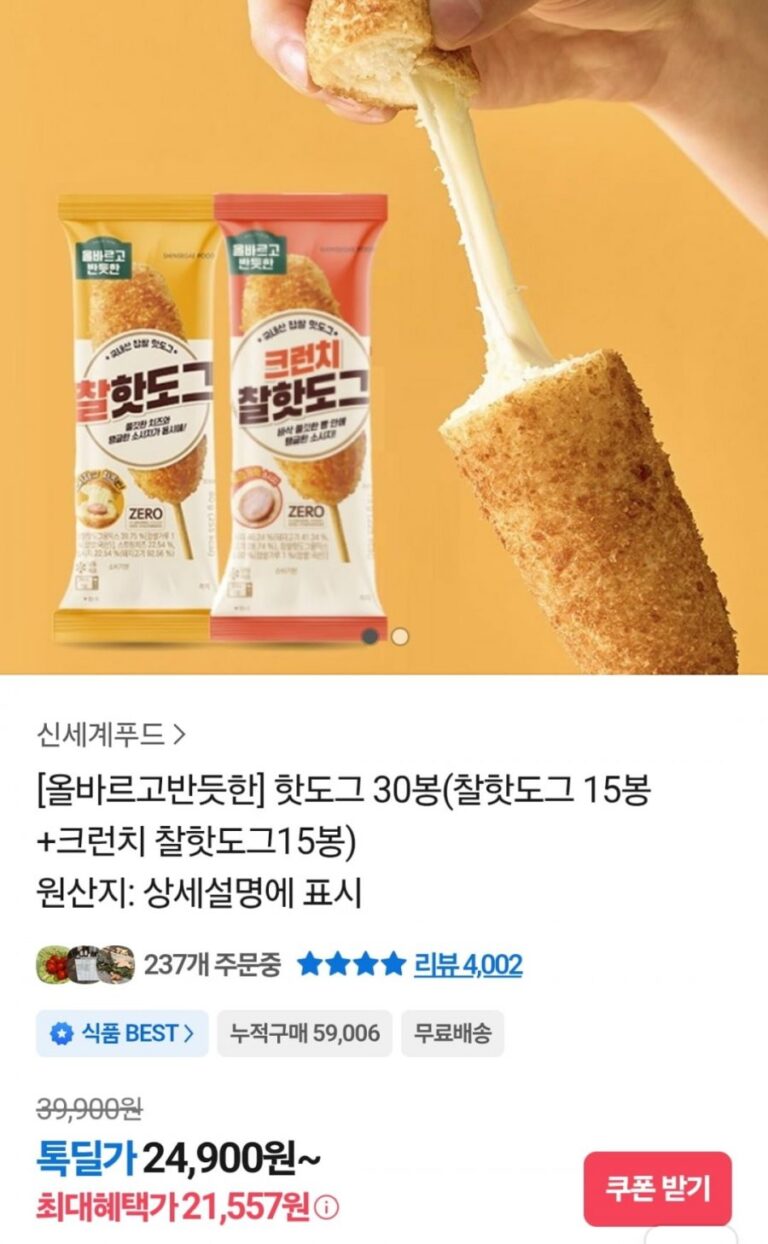
Task: Open the 신세계푸드 brand store link
Action: [111, 736]
